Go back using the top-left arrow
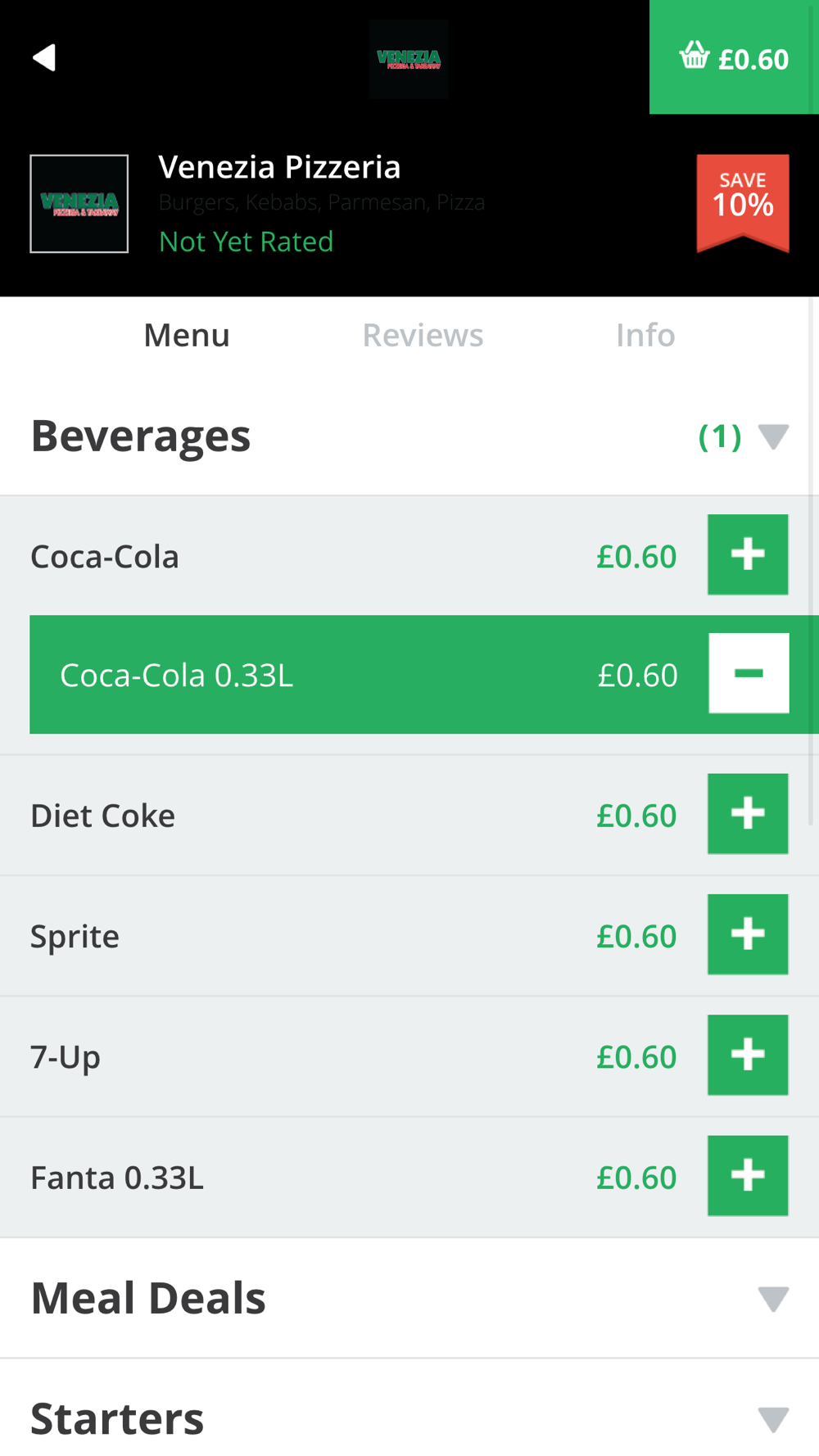This screenshot has width=819, height=1456. (x=44, y=57)
